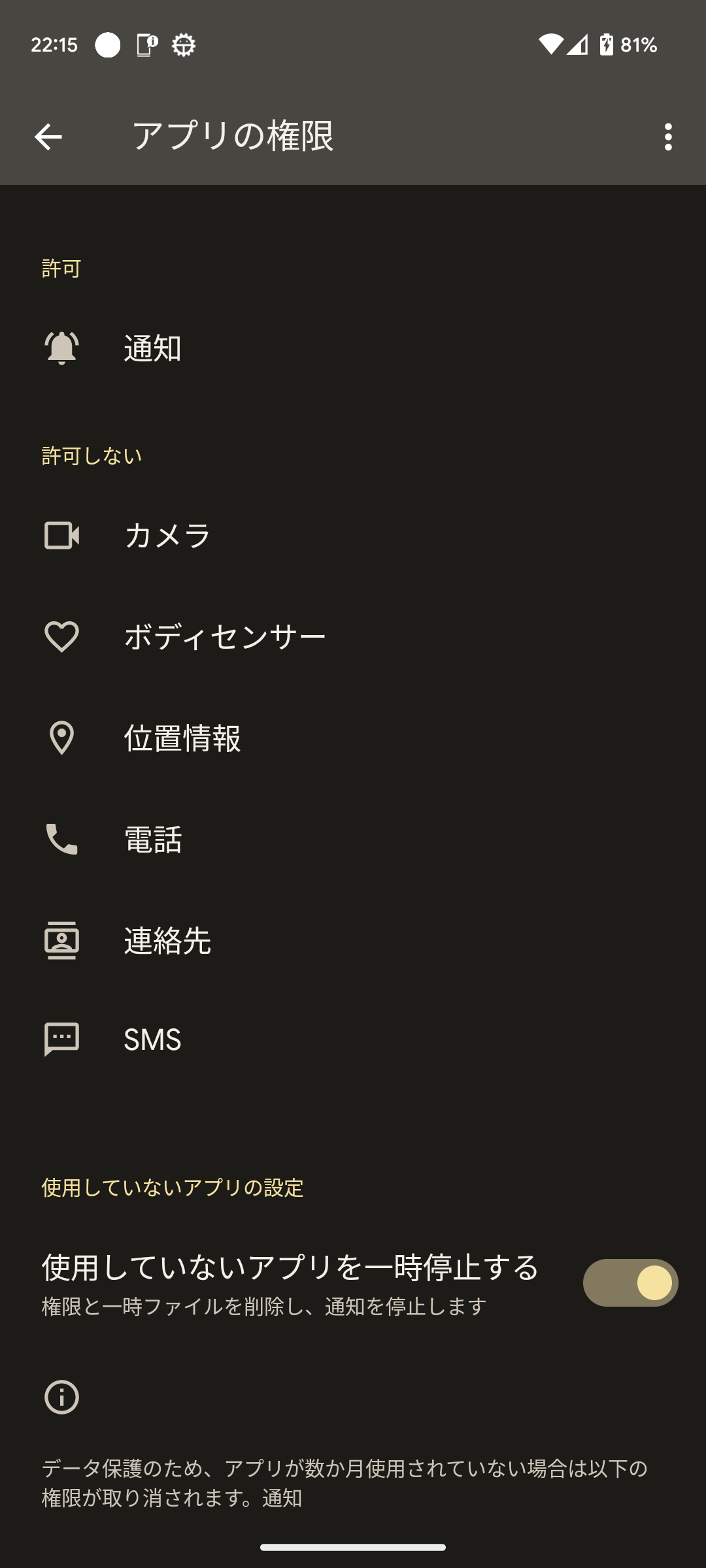View the 連絡先 permission
Viewport: 706px width, 1568px height.
167,941
